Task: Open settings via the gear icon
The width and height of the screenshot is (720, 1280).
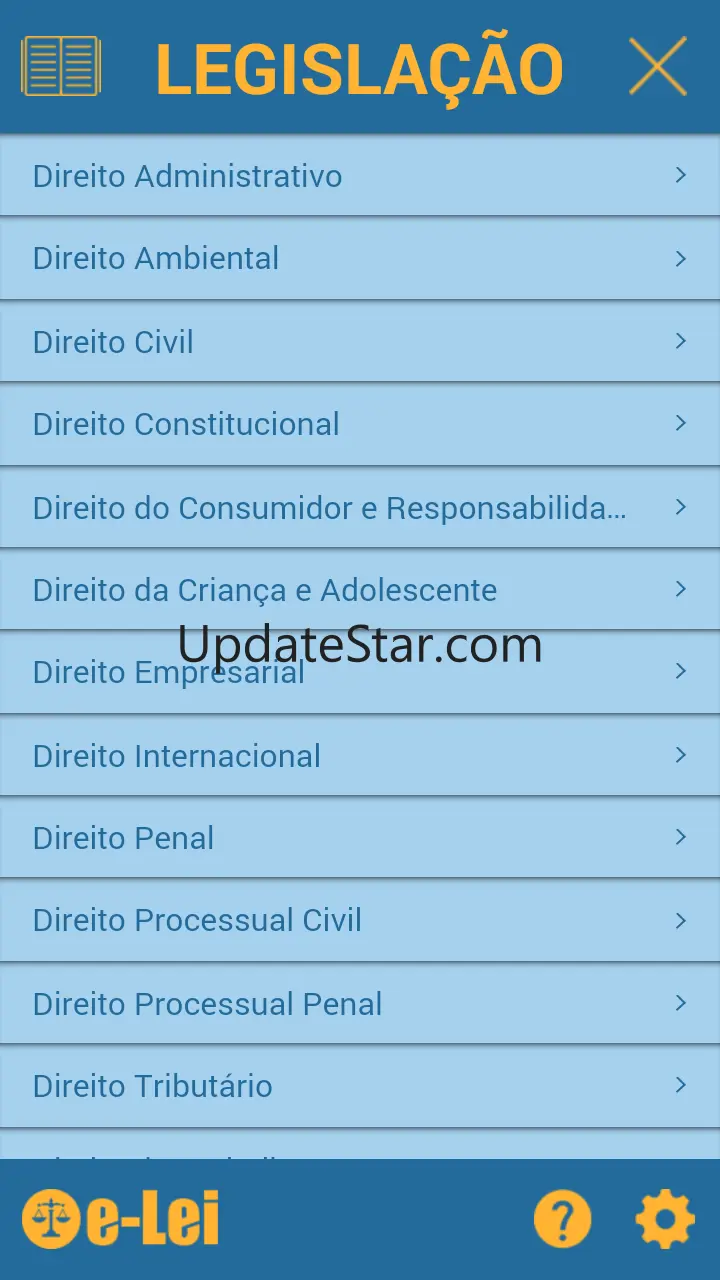Action: click(x=665, y=1220)
